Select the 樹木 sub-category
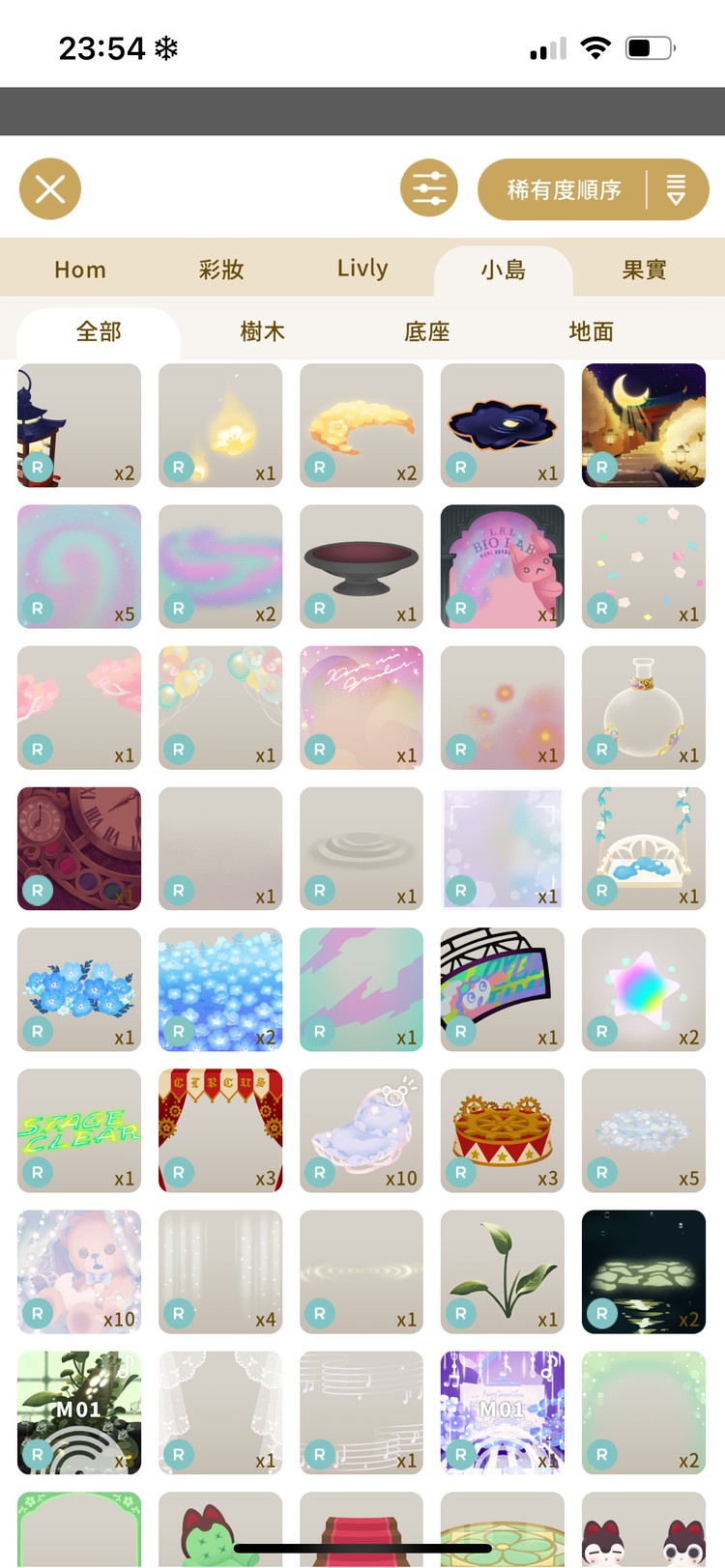The image size is (725, 1568). 263,331
